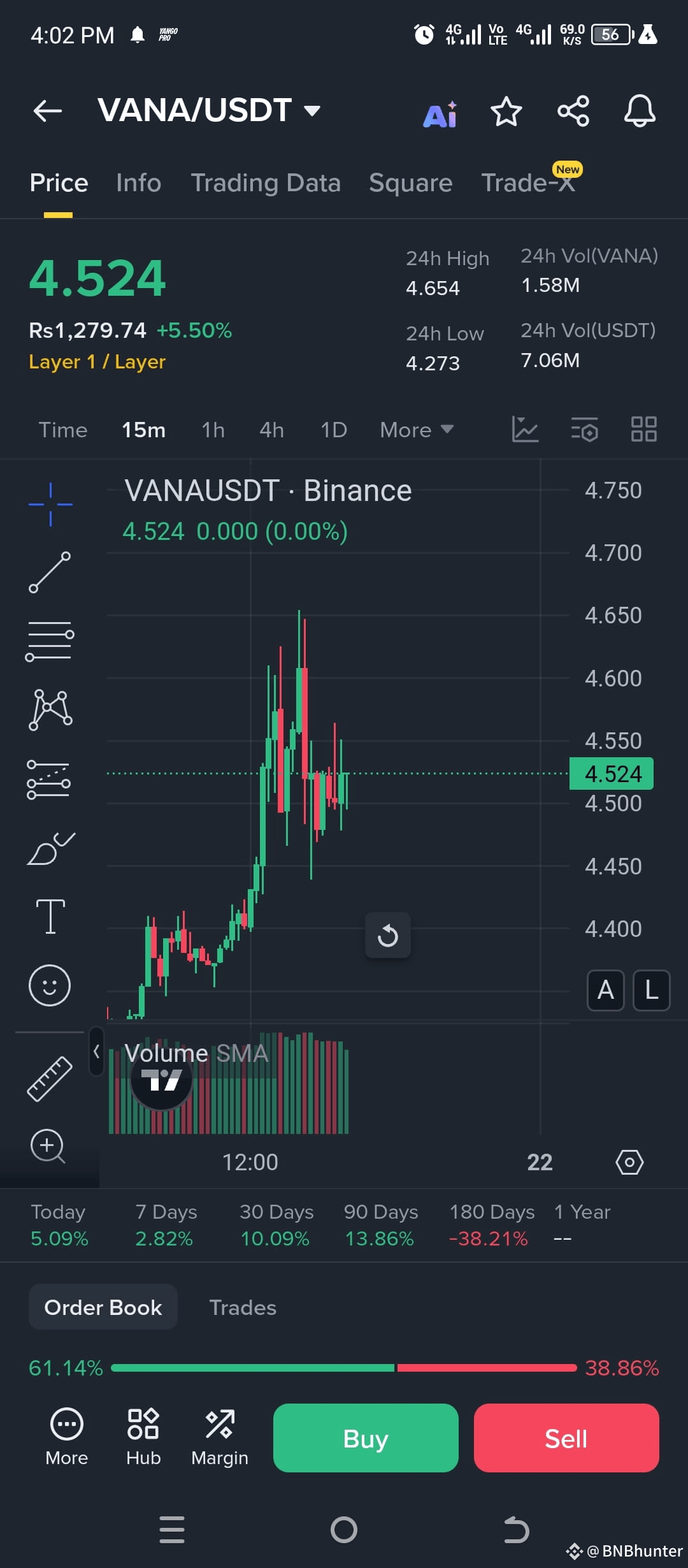Tap the refresh icon on the chart
Screen dimensions: 688x1568
coord(388,935)
